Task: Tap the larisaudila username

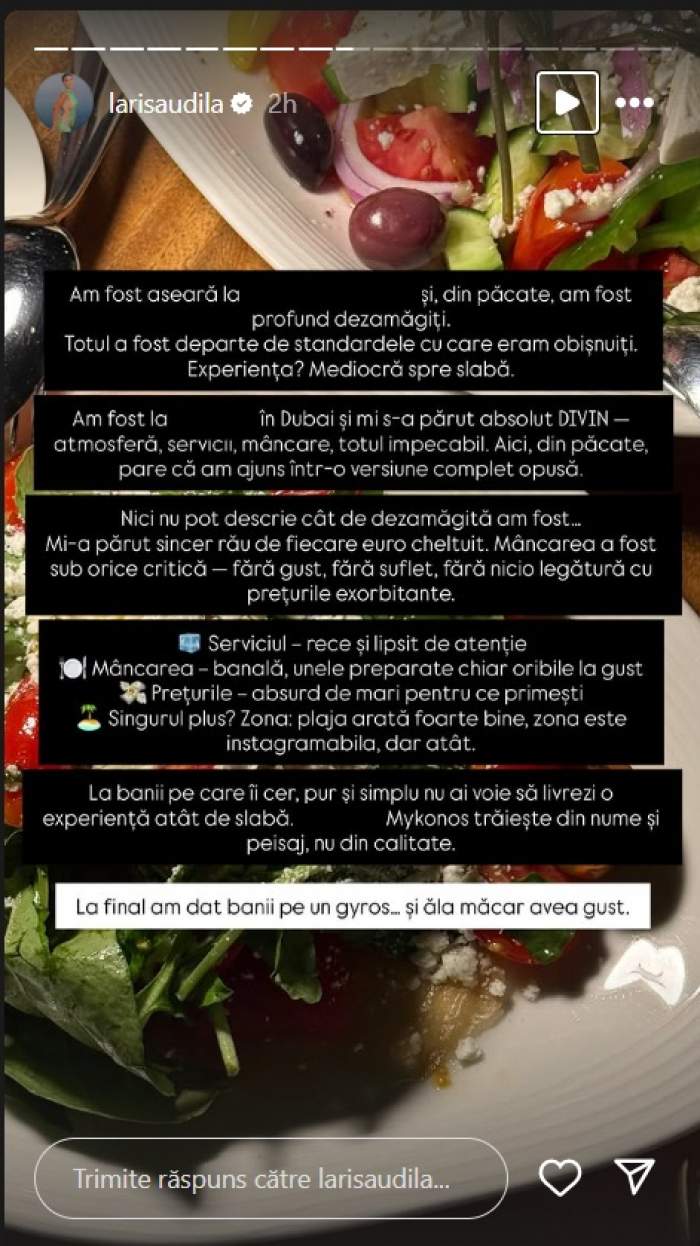Action: (165, 103)
